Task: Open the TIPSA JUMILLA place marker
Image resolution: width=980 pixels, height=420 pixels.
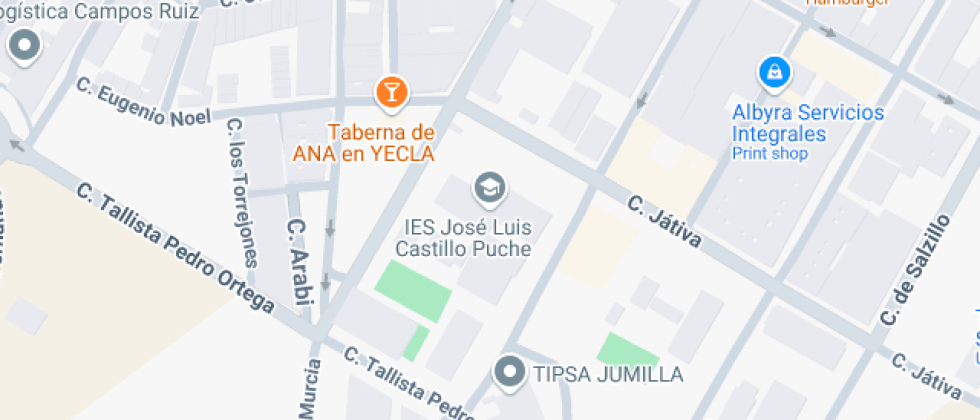Action: pos(511,373)
